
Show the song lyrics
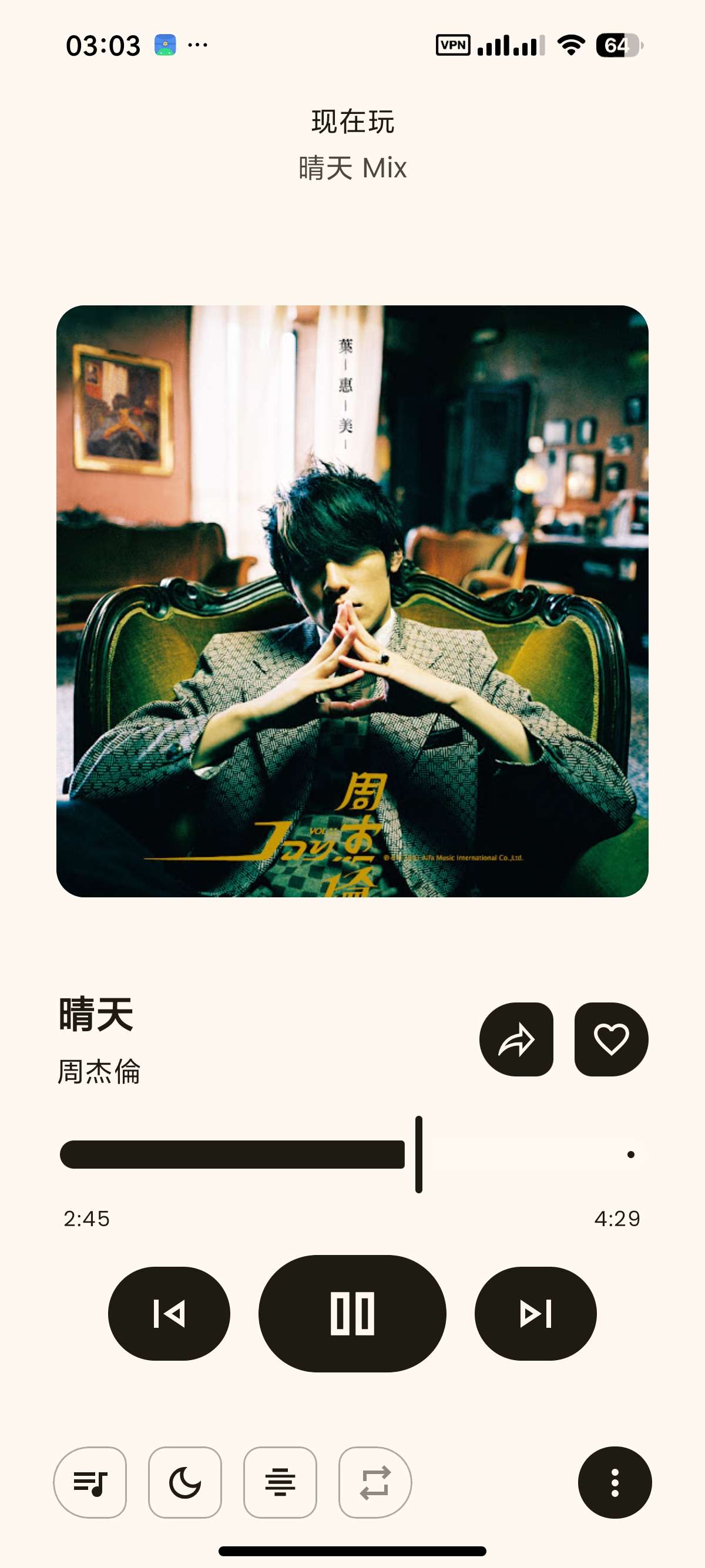click(280, 1482)
